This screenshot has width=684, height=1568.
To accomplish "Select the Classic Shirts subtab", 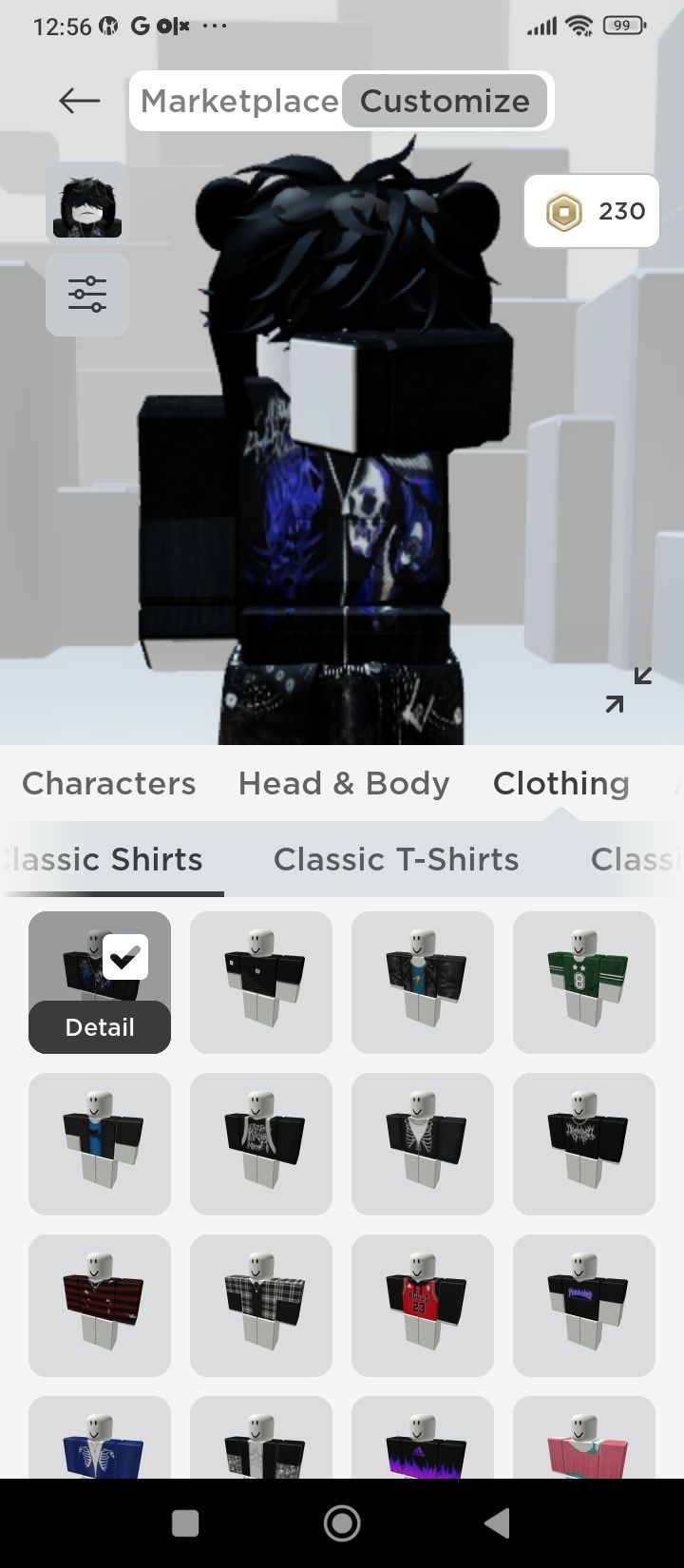I will pyautogui.click(x=104, y=859).
